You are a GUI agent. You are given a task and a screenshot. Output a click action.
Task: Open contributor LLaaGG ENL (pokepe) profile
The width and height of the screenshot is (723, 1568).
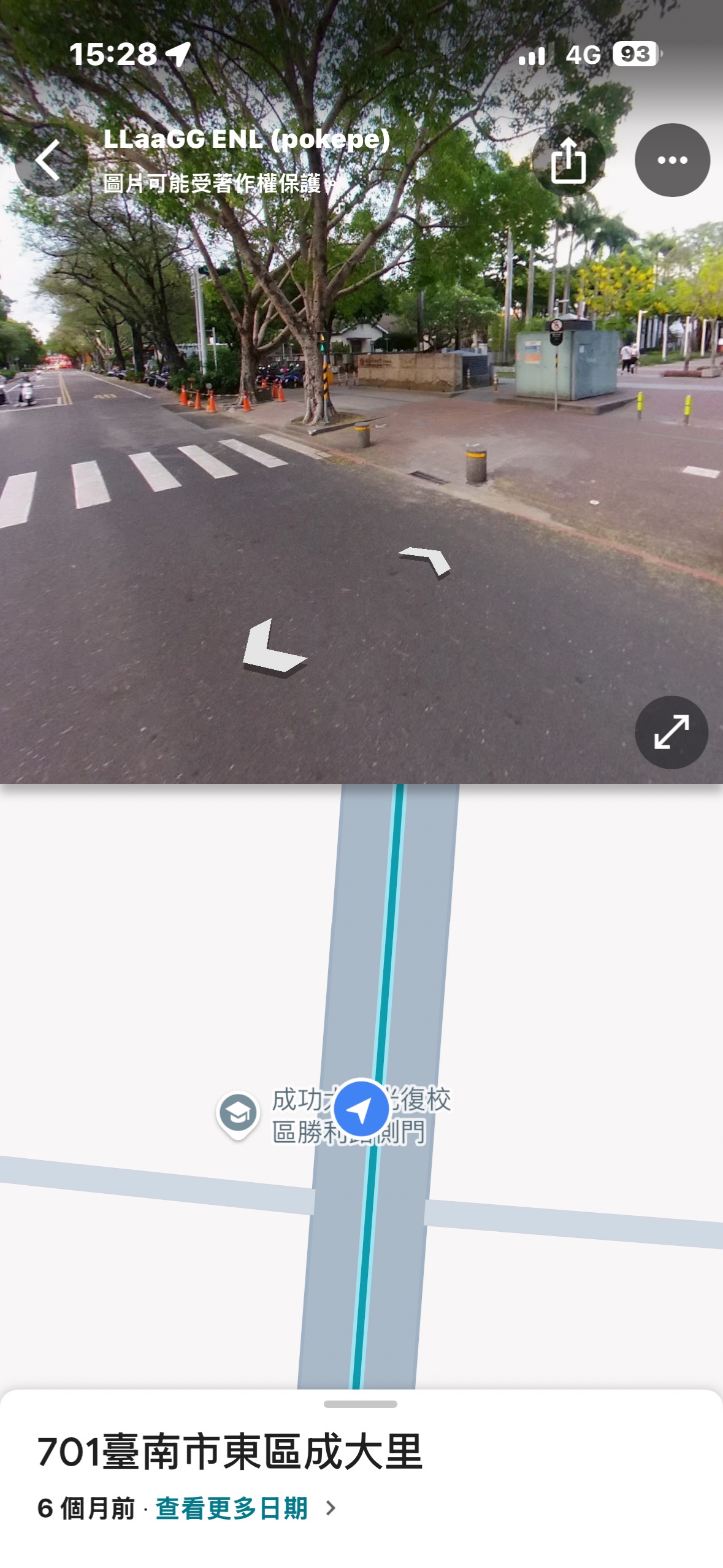tap(247, 140)
